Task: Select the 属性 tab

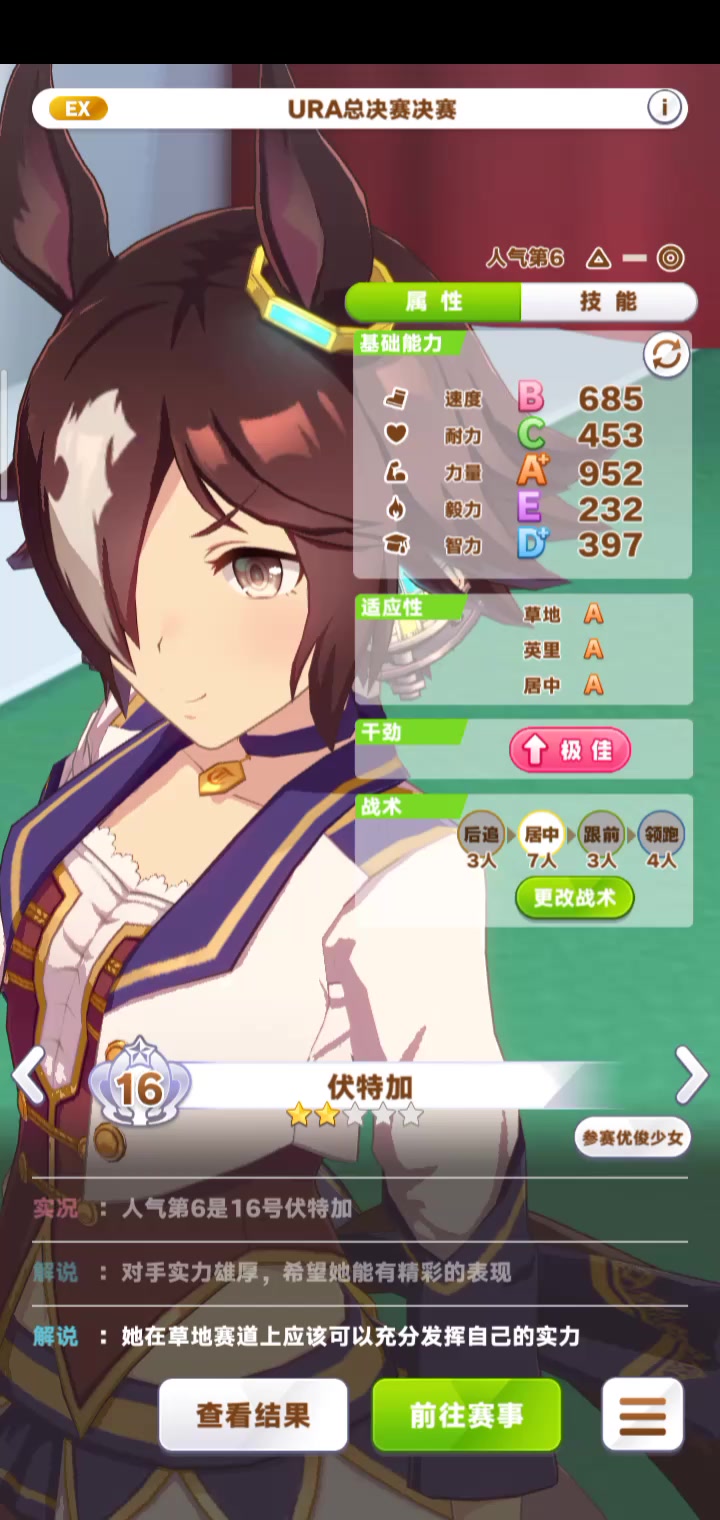Action: click(433, 301)
